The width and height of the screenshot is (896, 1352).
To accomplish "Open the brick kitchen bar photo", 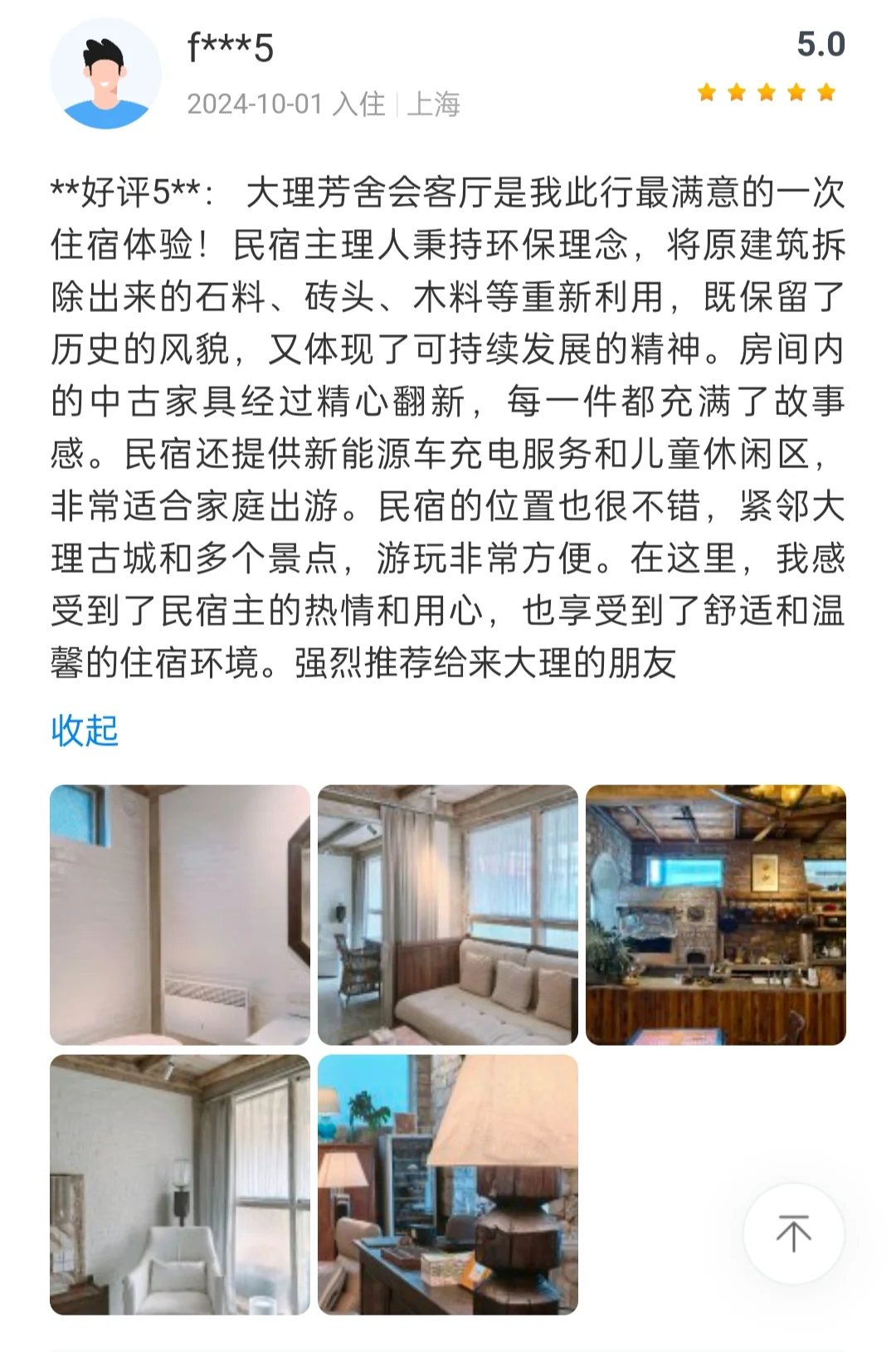I will pos(716,915).
